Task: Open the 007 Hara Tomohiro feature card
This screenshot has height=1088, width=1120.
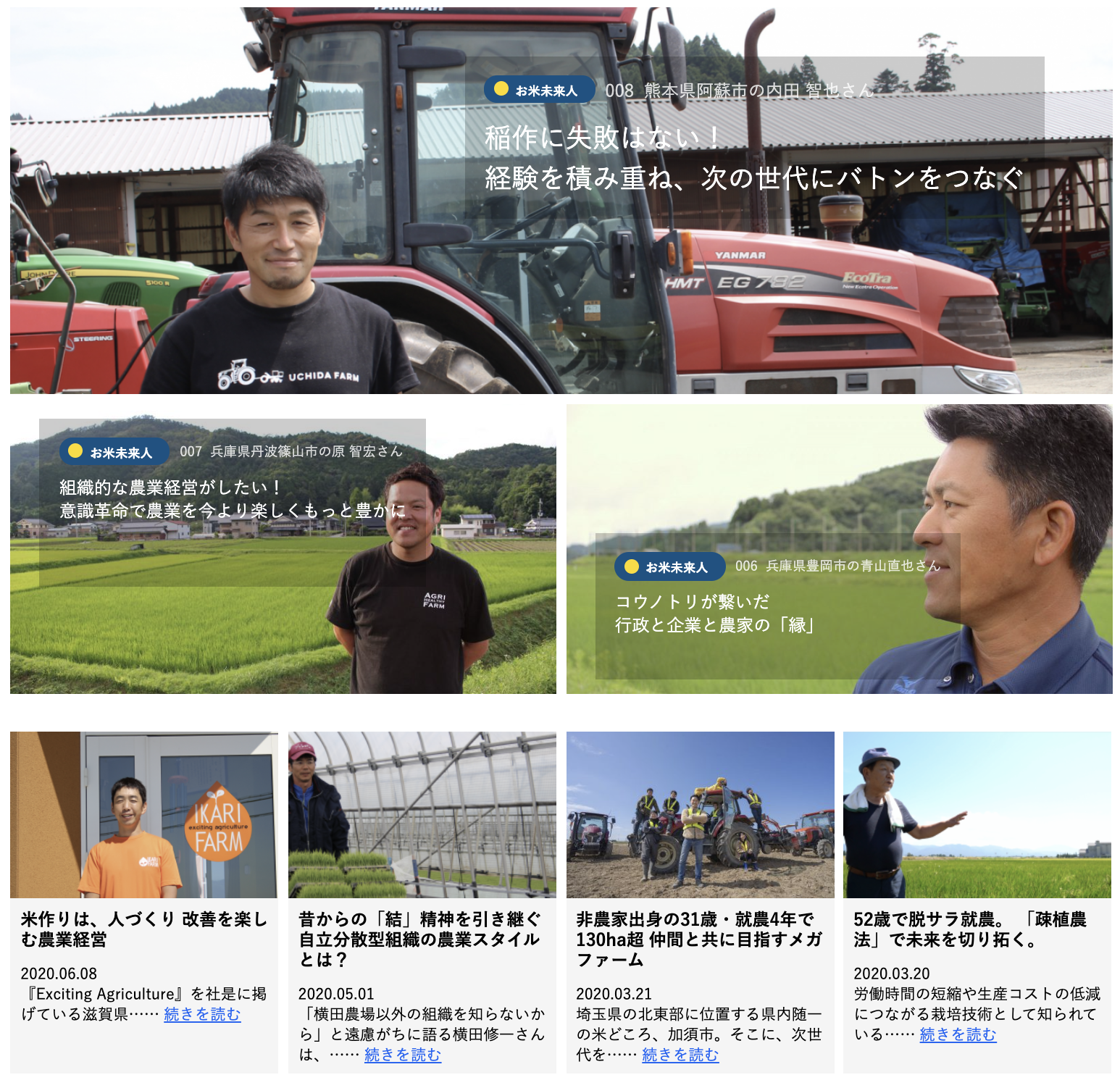Action: pyautogui.click(x=283, y=548)
